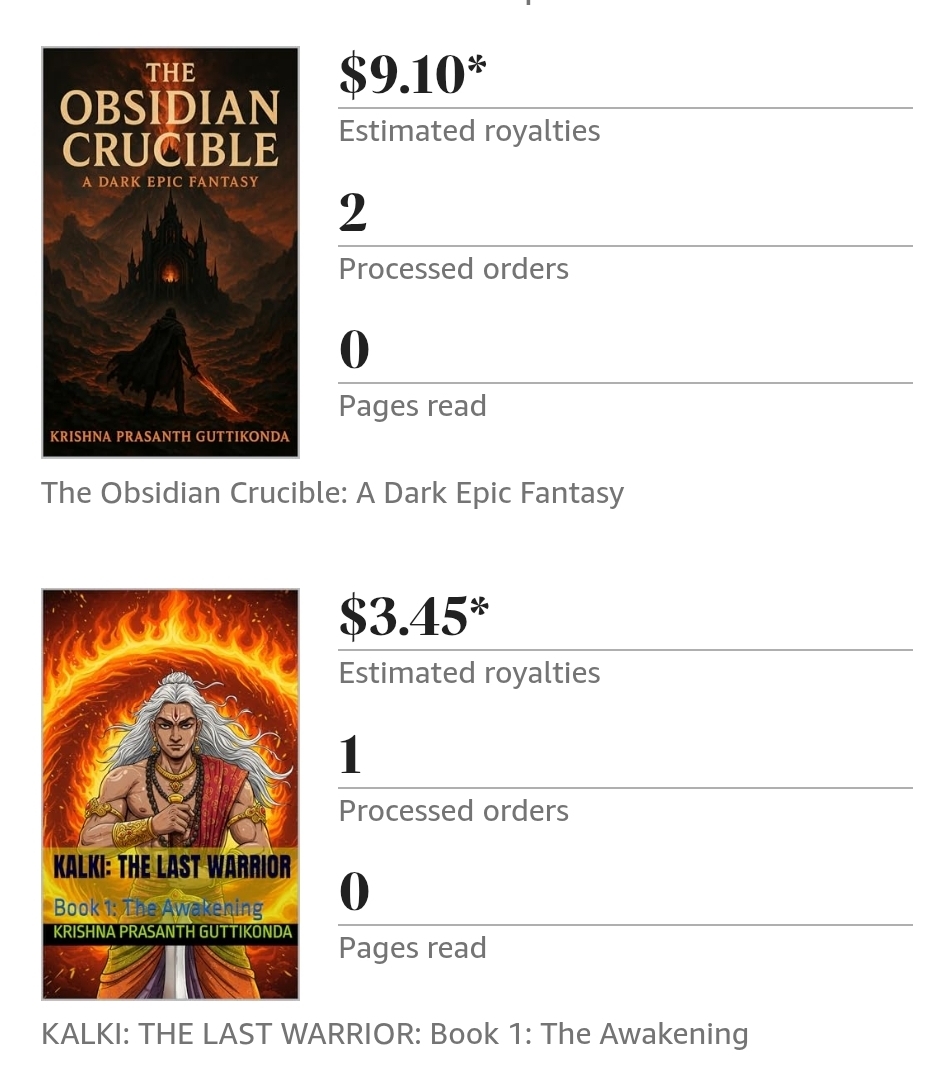The image size is (935, 1085).
Task: Open The Obsidian Crucible book cover
Action: 170,253
